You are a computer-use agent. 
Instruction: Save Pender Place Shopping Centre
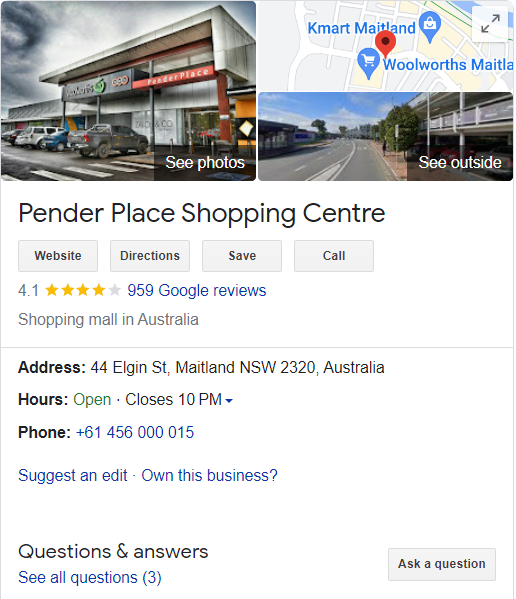coord(242,256)
